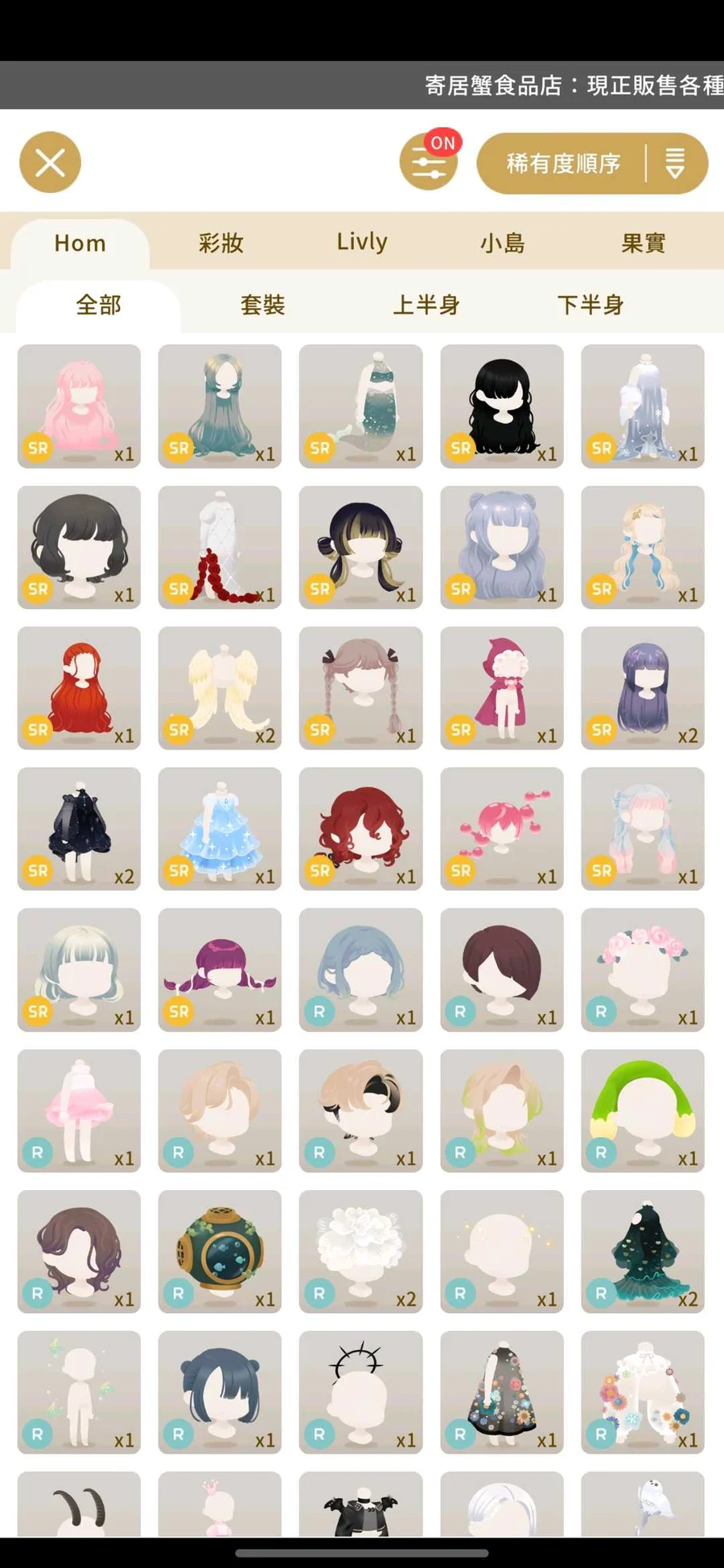The image size is (724, 1568).
Task: Select the pink flower crown item
Action: (643, 970)
